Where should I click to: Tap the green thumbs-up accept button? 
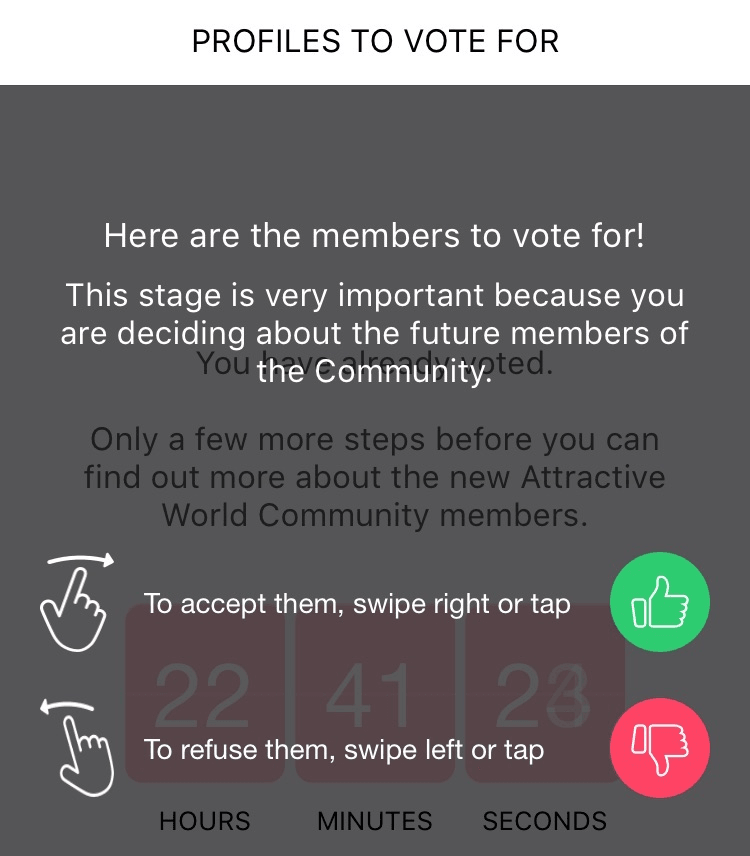point(660,604)
